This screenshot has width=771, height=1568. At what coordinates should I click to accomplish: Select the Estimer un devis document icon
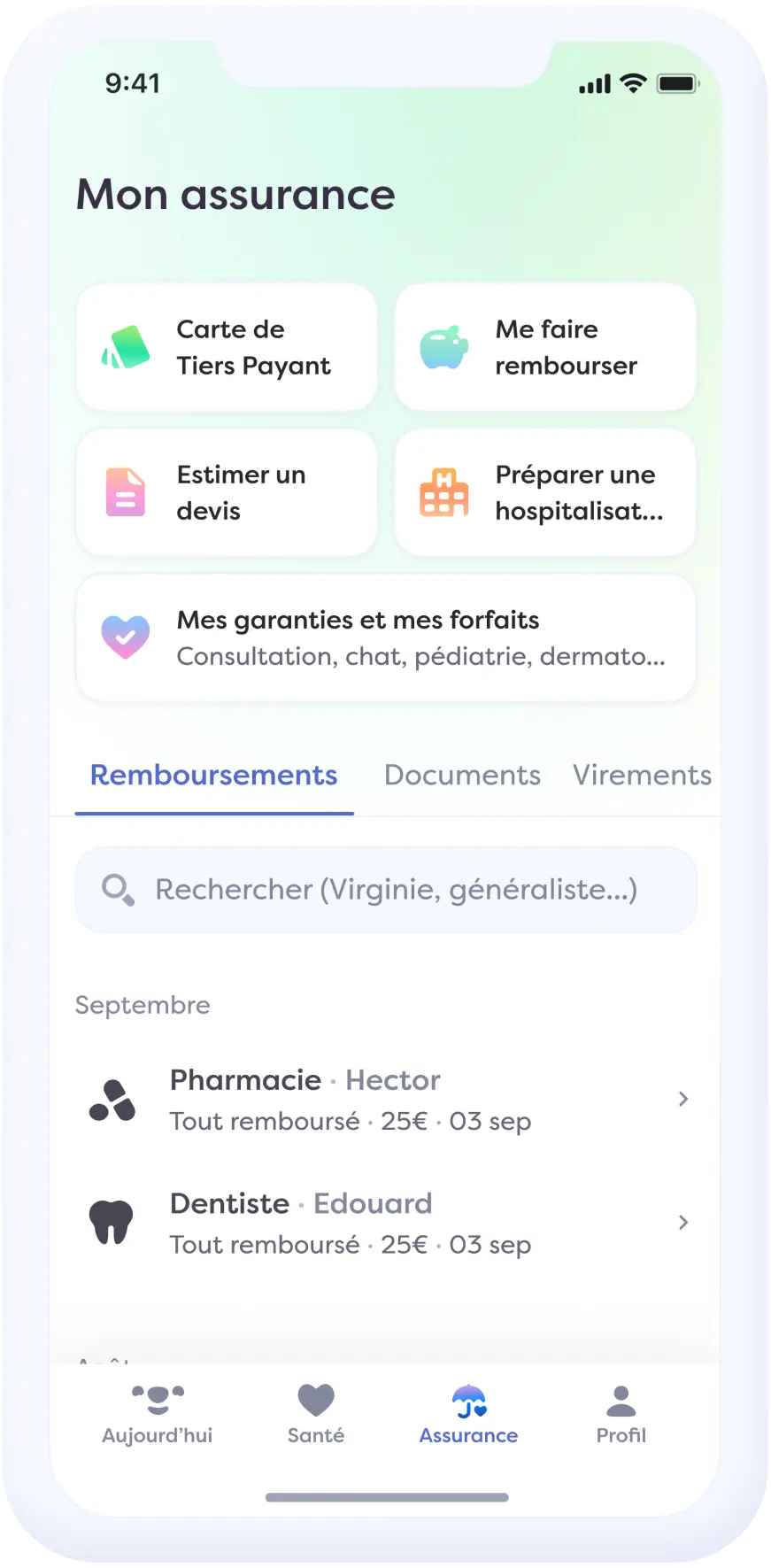click(x=125, y=492)
